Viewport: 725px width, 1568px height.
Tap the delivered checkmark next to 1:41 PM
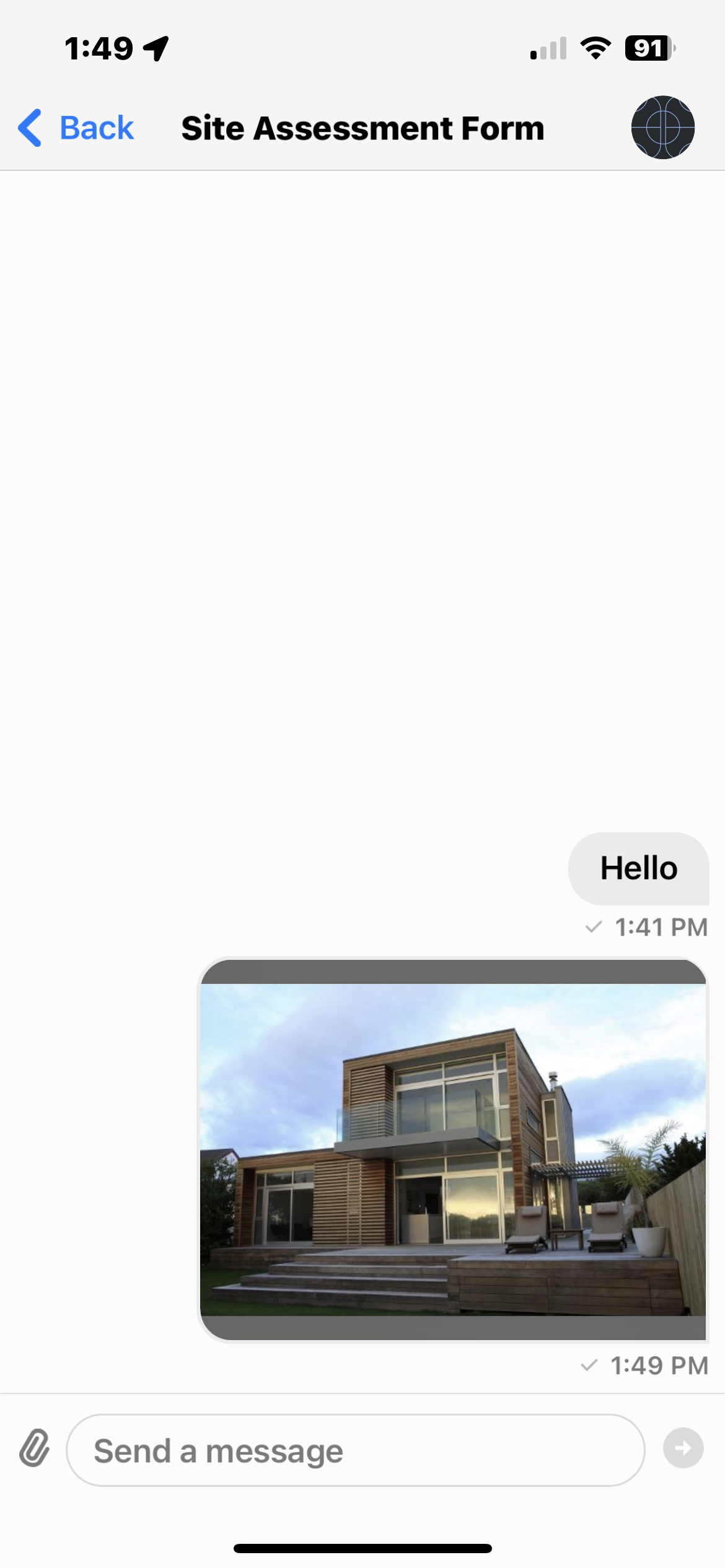click(x=594, y=927)
